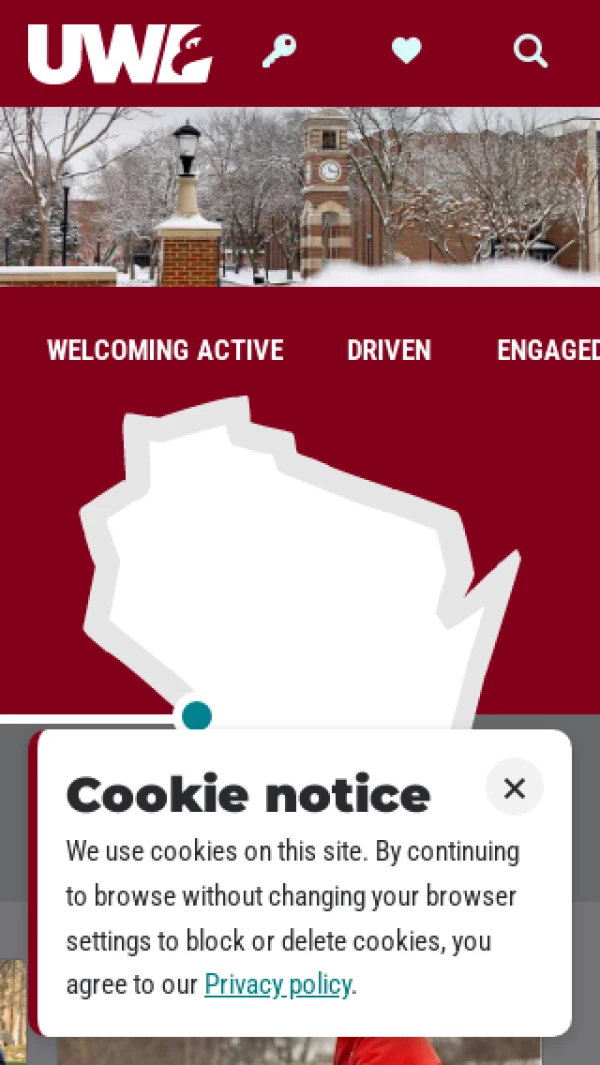Switch to the Driven tab

389,350
